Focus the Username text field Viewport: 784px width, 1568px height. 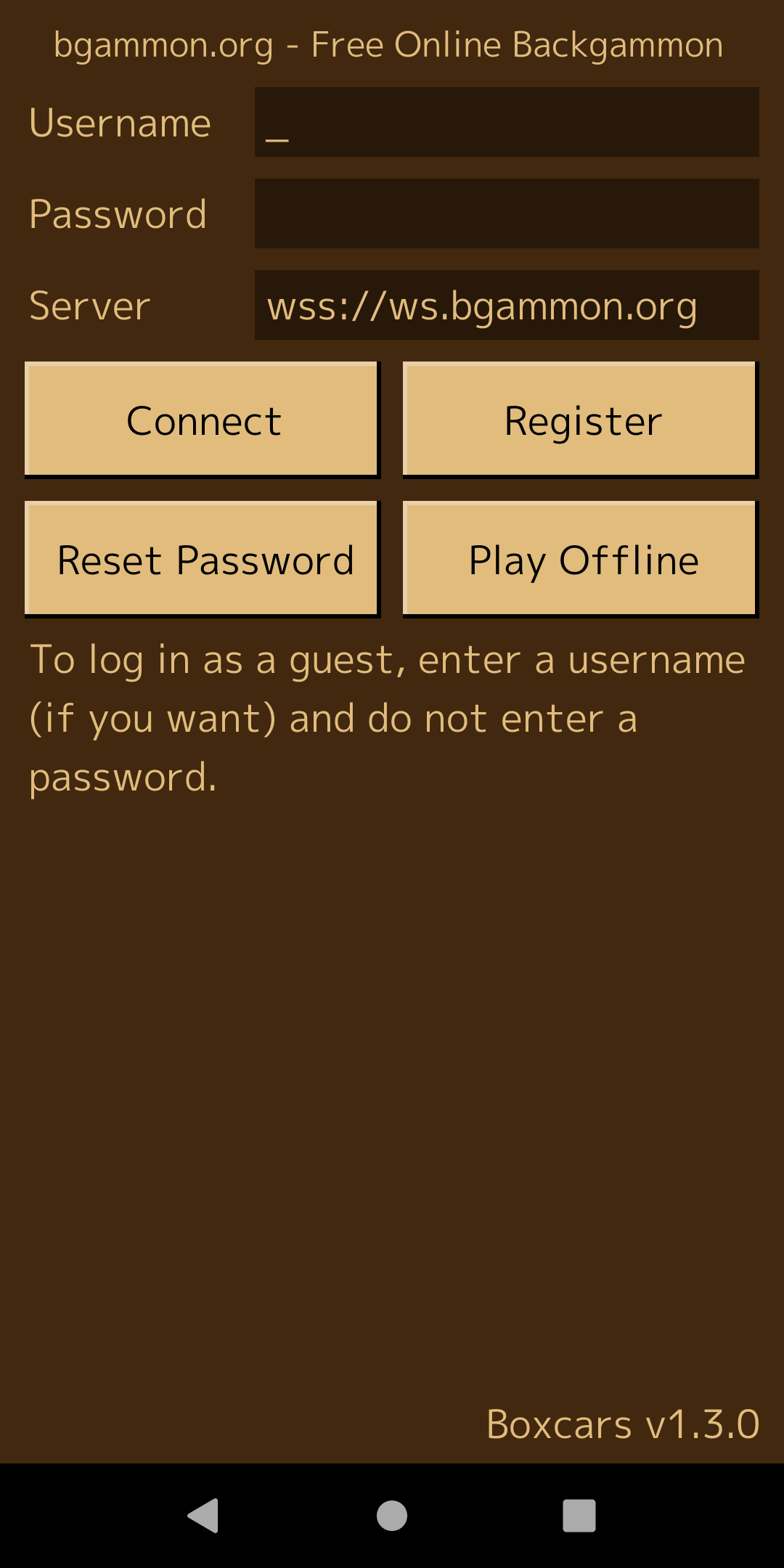(x=507, y=122)
